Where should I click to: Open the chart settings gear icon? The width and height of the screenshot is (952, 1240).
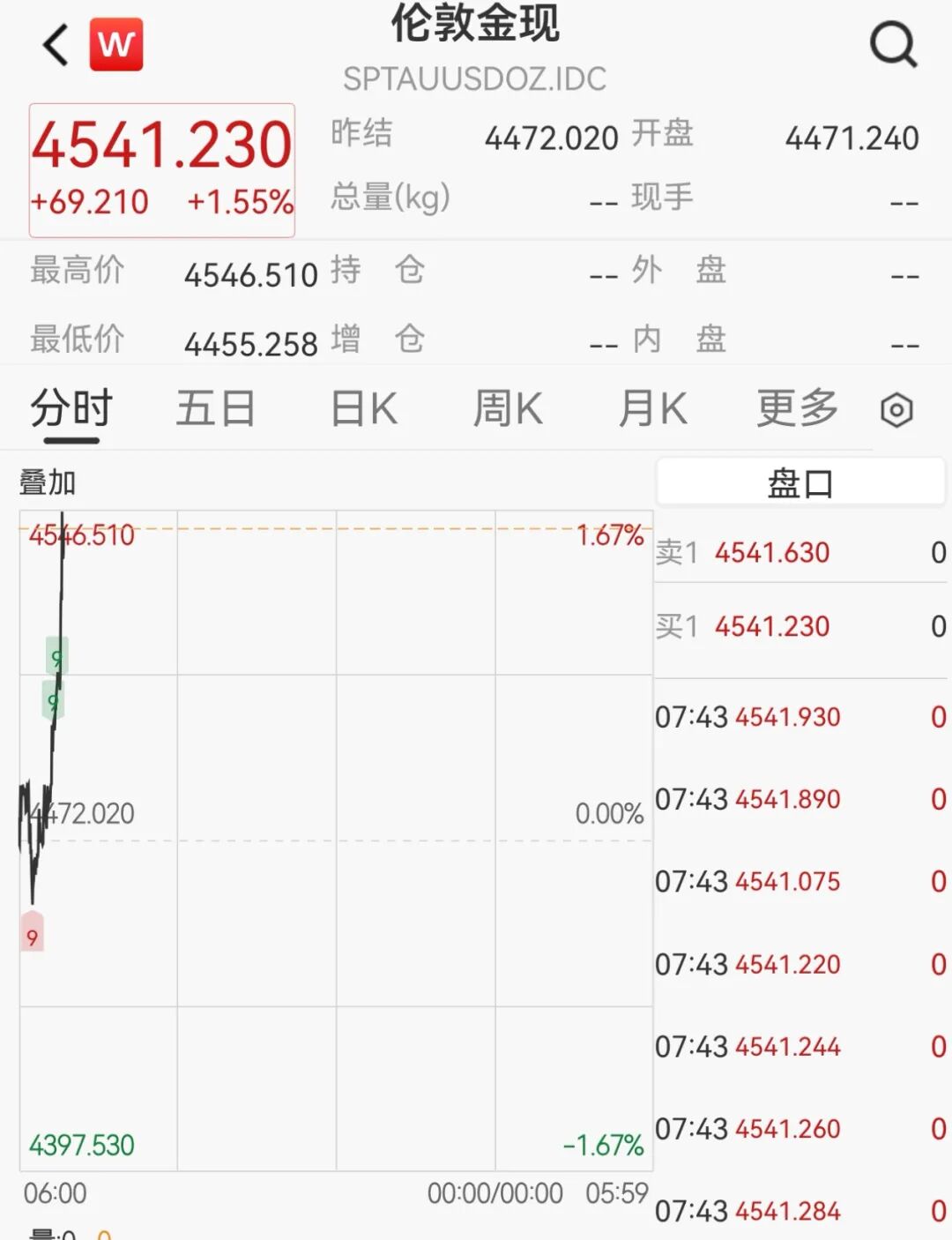click(x=896, y=409)
